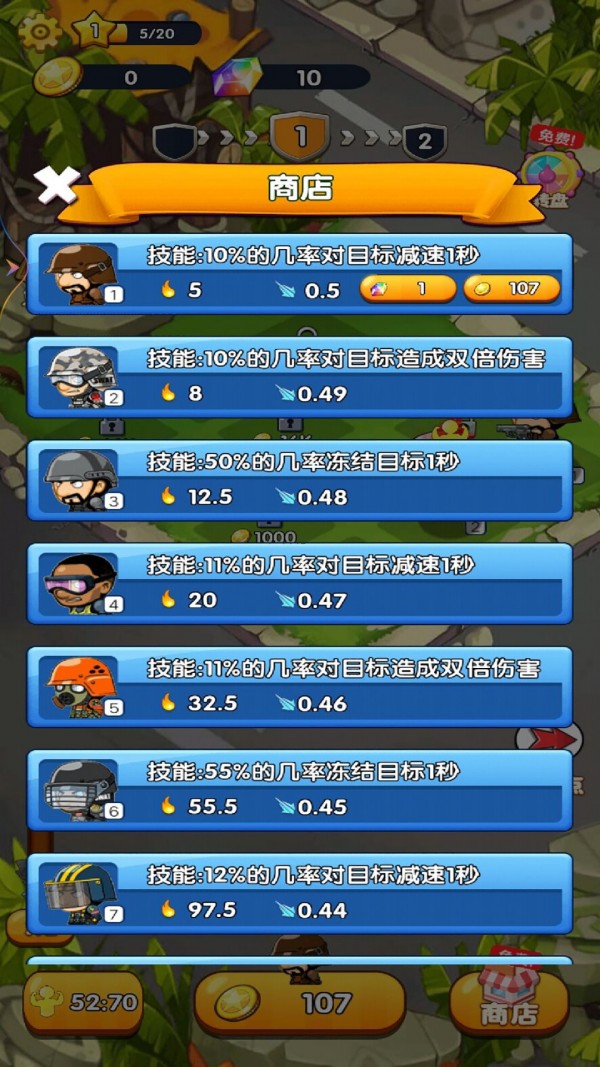Open the 商店 shop button at bottom
This screenshot has height=1067, width=600.
(510, 1002)
